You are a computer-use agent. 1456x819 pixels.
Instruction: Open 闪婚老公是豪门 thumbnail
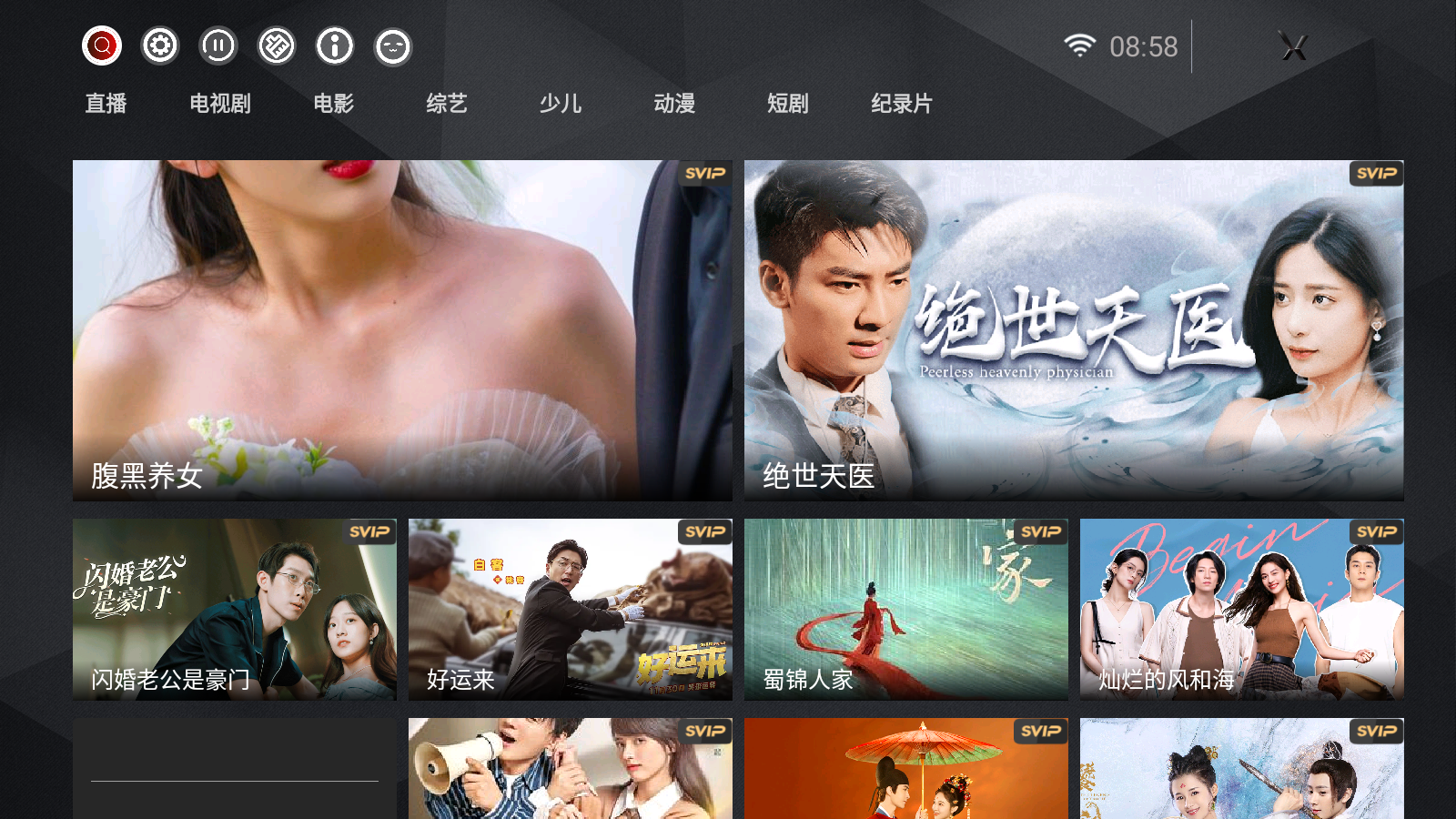click(x=235, y=609)
